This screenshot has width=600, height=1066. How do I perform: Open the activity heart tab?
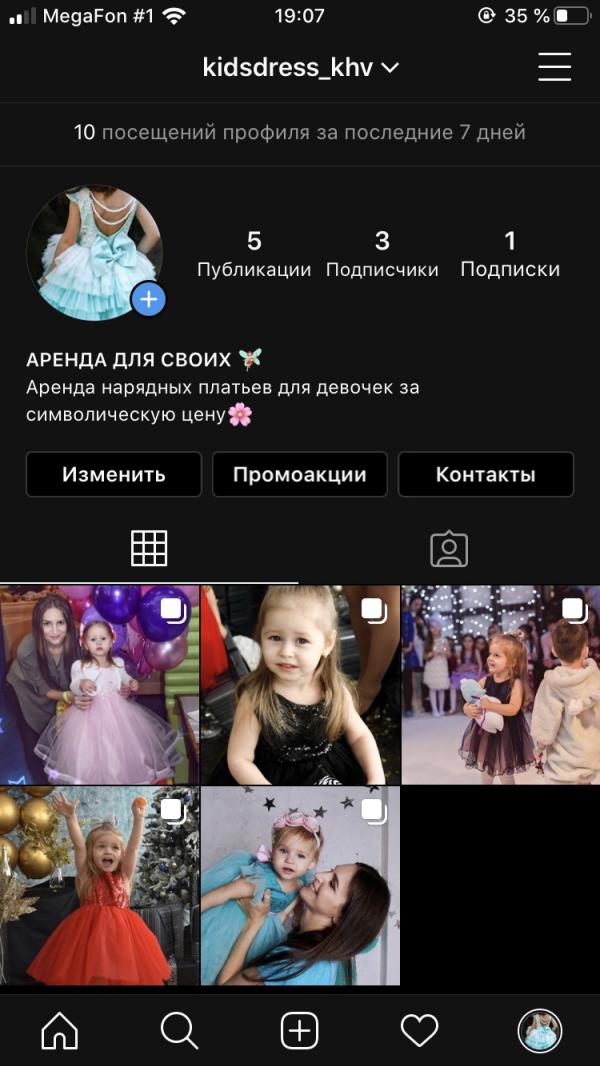tap(419, 1030)
